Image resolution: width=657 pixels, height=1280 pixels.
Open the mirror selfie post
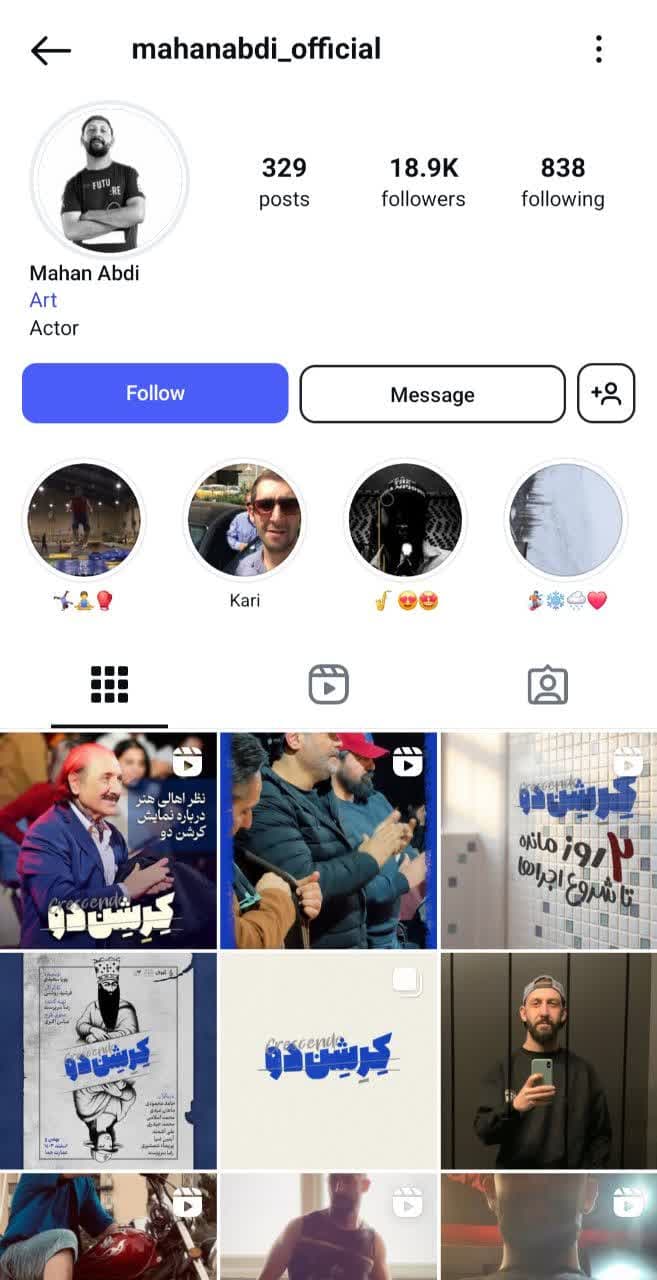click(x=548, y=1060)
